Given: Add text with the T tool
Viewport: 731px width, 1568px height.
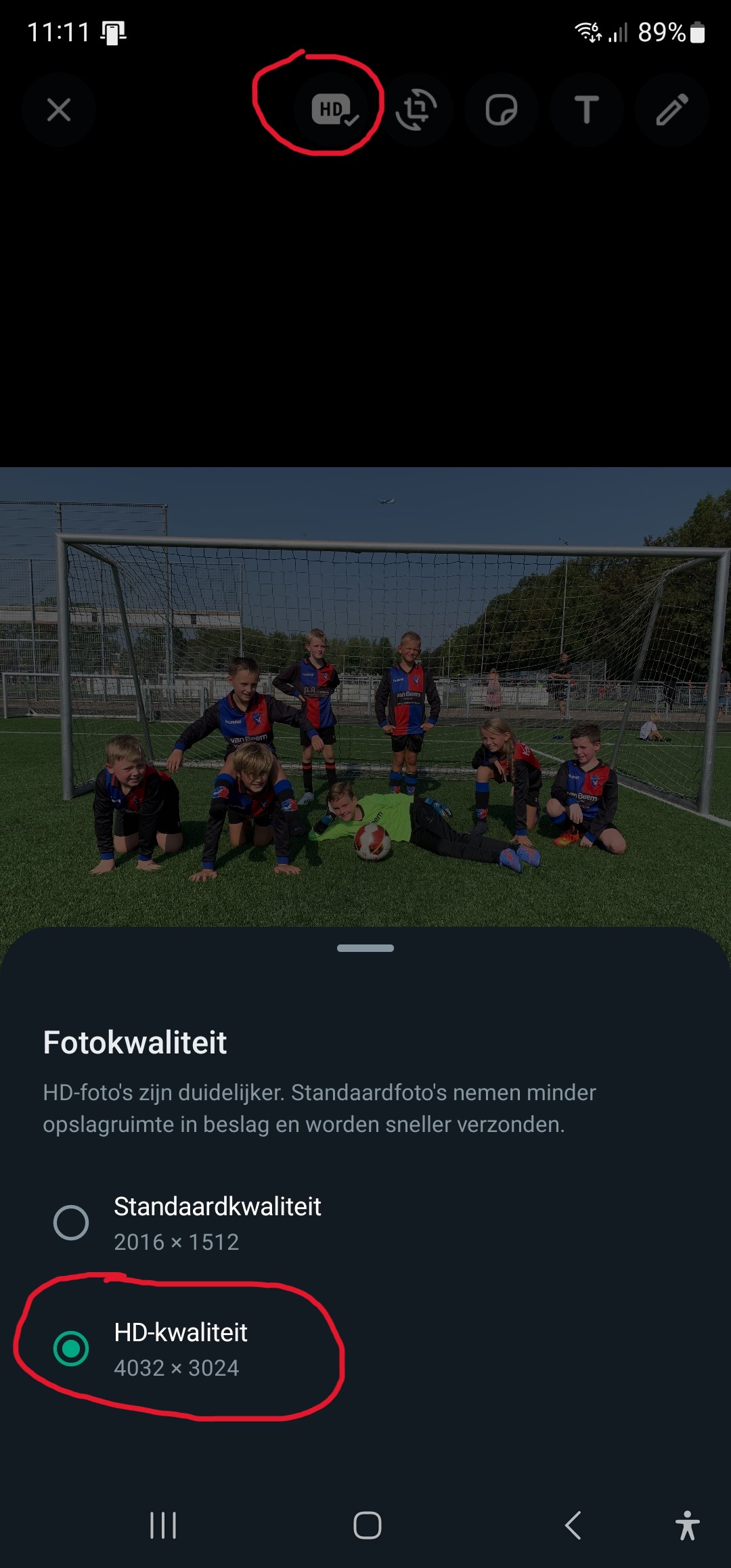Looking at the screenshot, I should tap(587, 110).
